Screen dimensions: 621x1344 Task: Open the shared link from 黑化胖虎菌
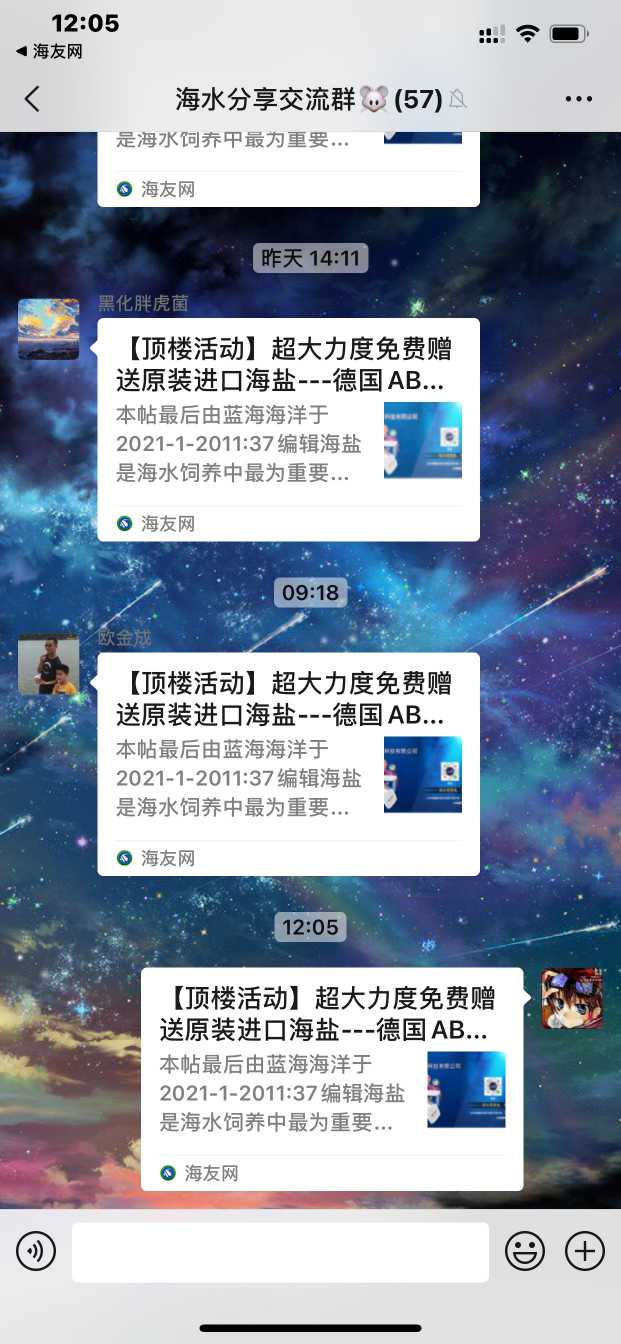pyautogui.click(x=288, y=429)
